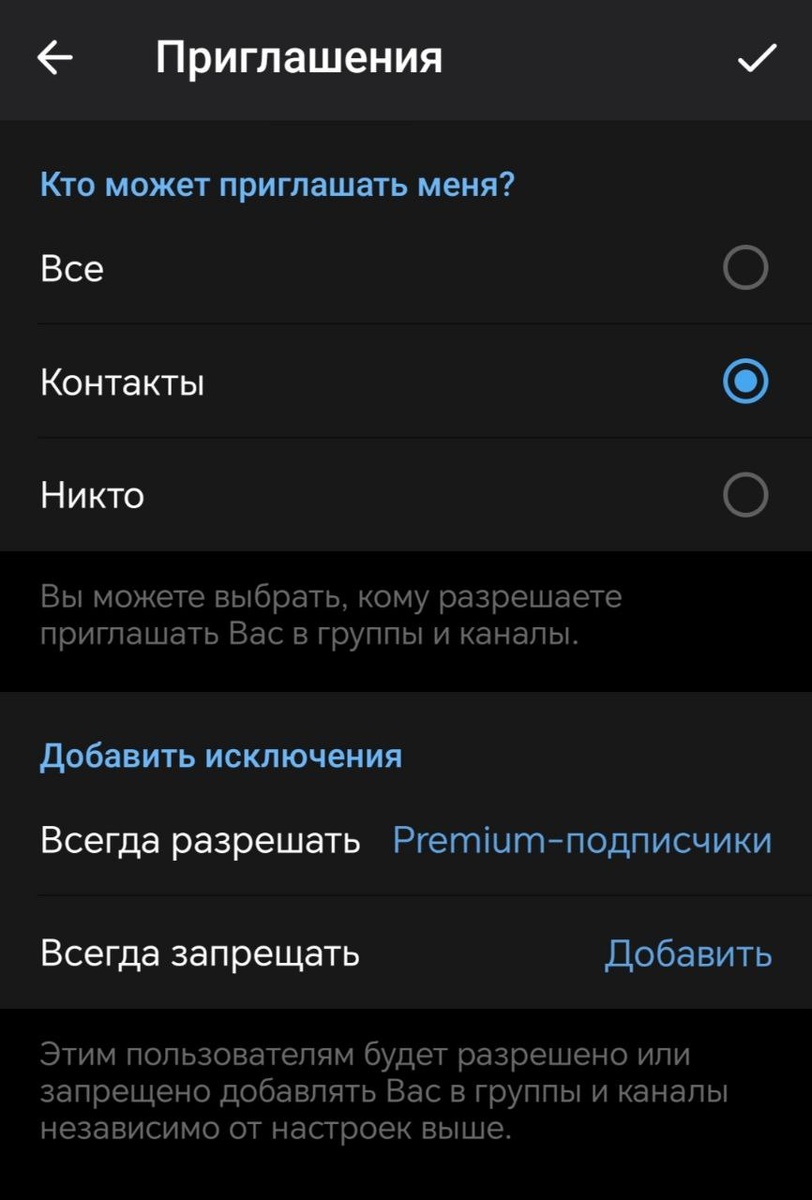Screen dimensions: 812x1200
Task: Tap the Никто option label
Action: (x=93, y=494)
